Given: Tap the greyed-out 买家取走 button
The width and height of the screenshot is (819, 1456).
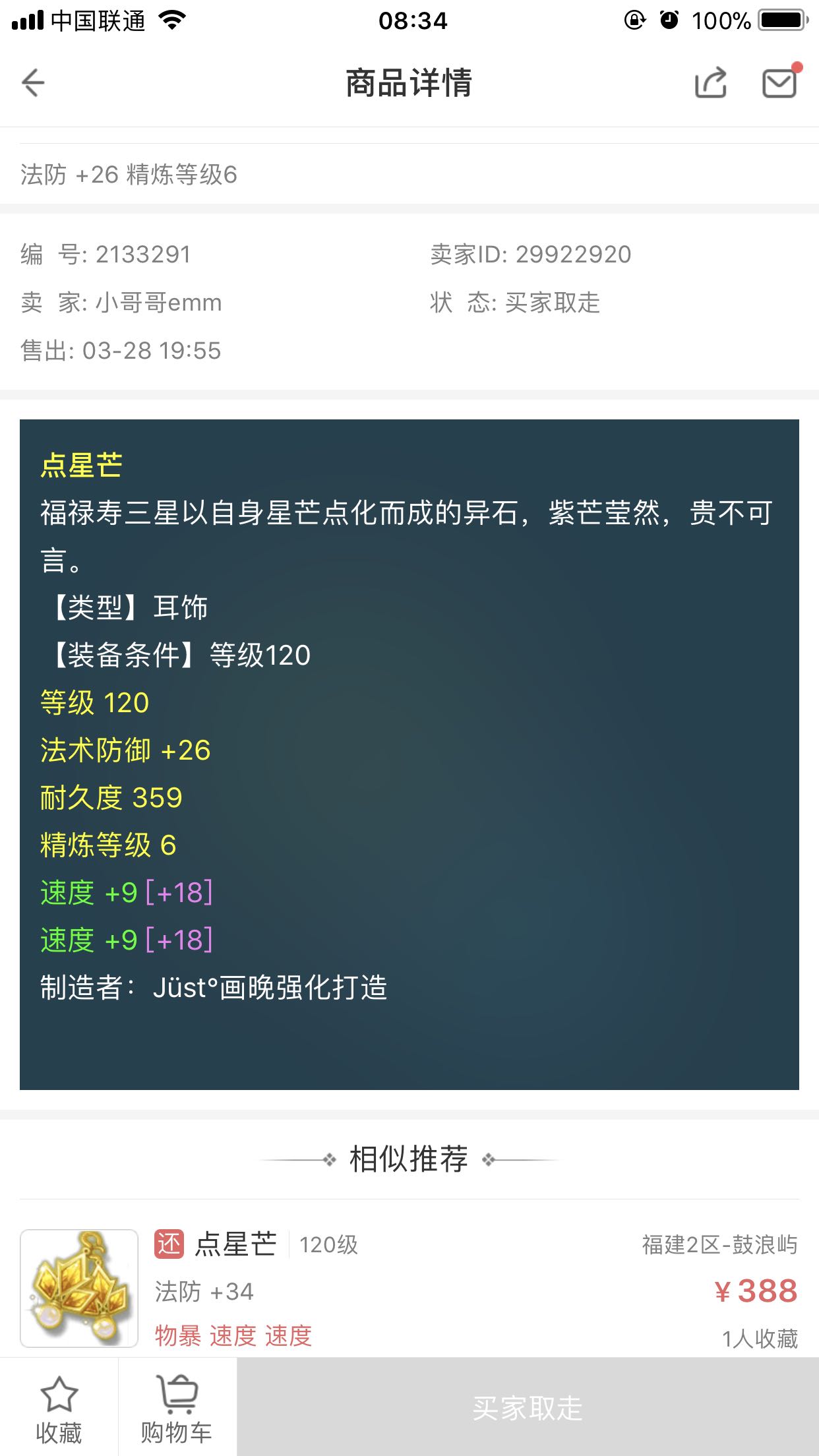Looking at the screenshot, I should pyautogui.click(x=528, y=1407).
